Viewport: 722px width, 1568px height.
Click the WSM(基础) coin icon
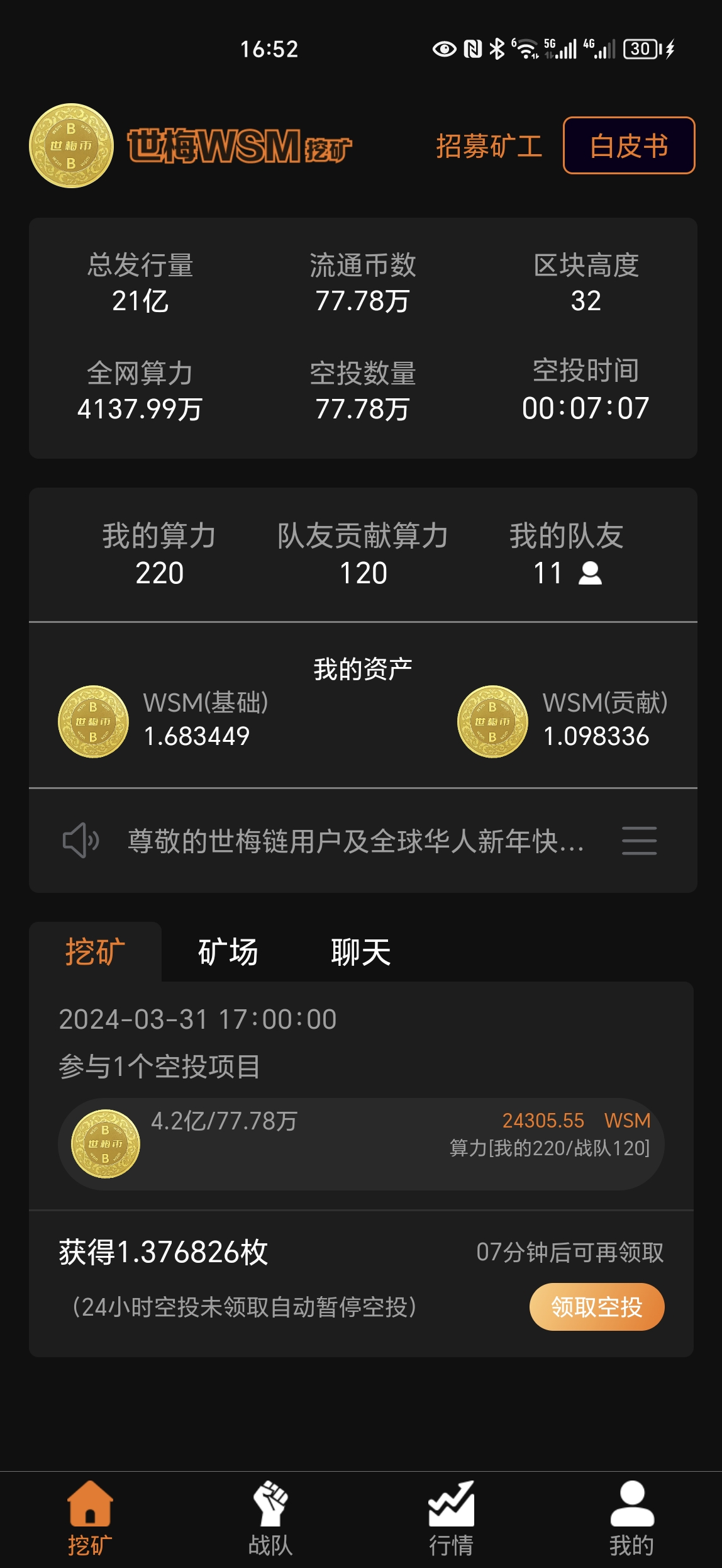point(93,722)
